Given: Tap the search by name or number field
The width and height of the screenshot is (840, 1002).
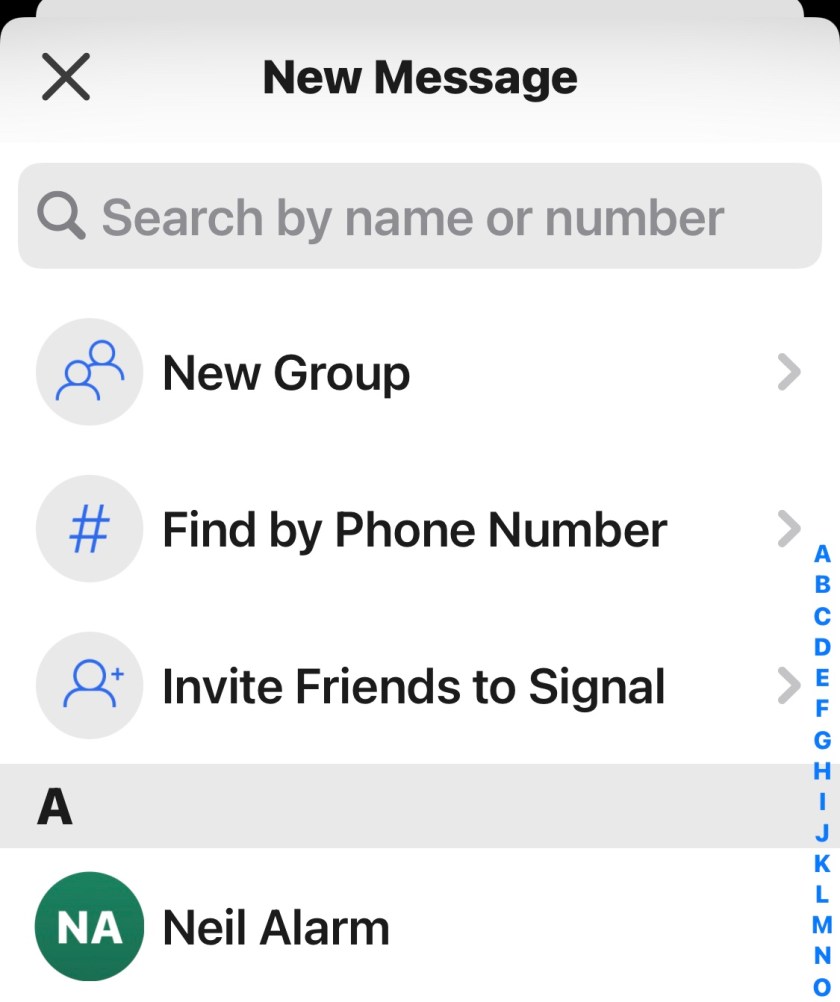Looking at the screenshot, I should pos(420,217).
